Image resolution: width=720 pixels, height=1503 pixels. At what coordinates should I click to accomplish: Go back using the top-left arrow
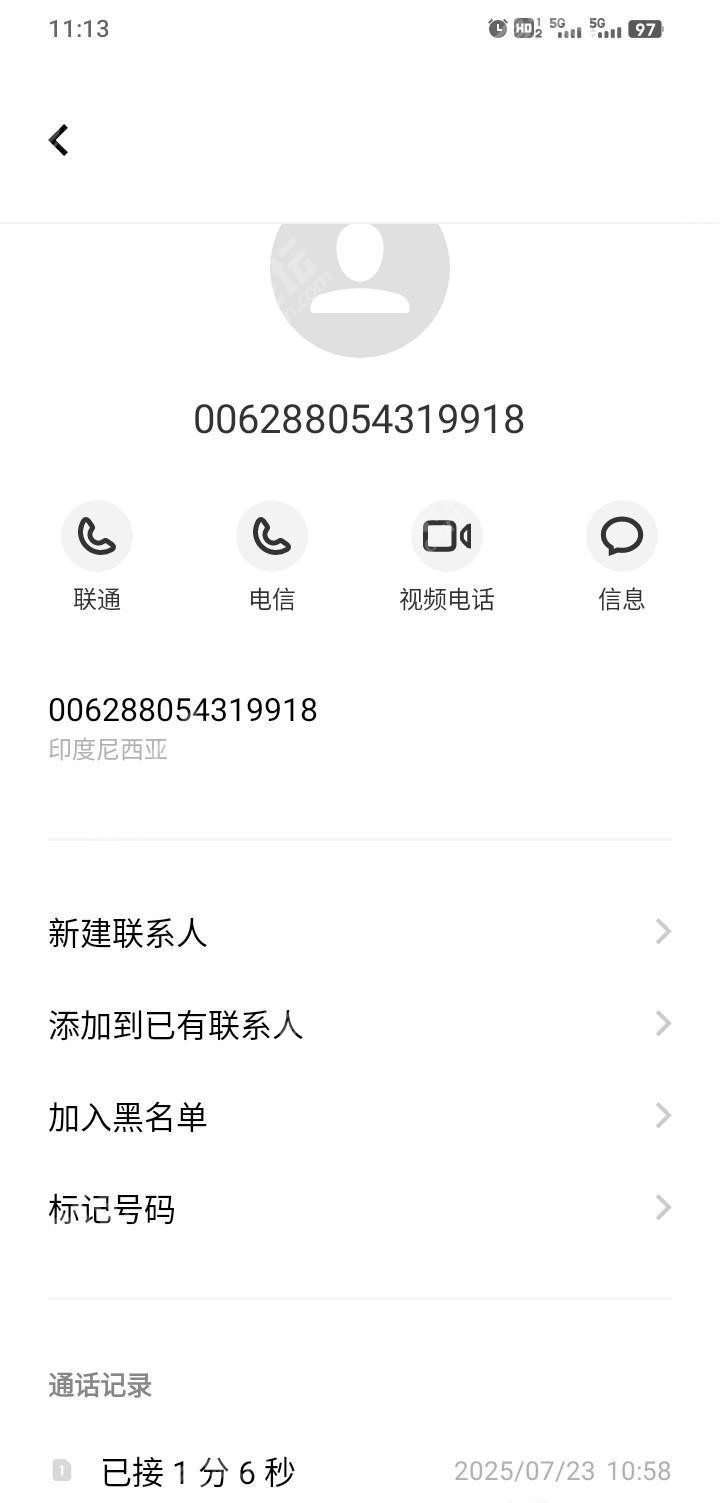coord(59,140)
